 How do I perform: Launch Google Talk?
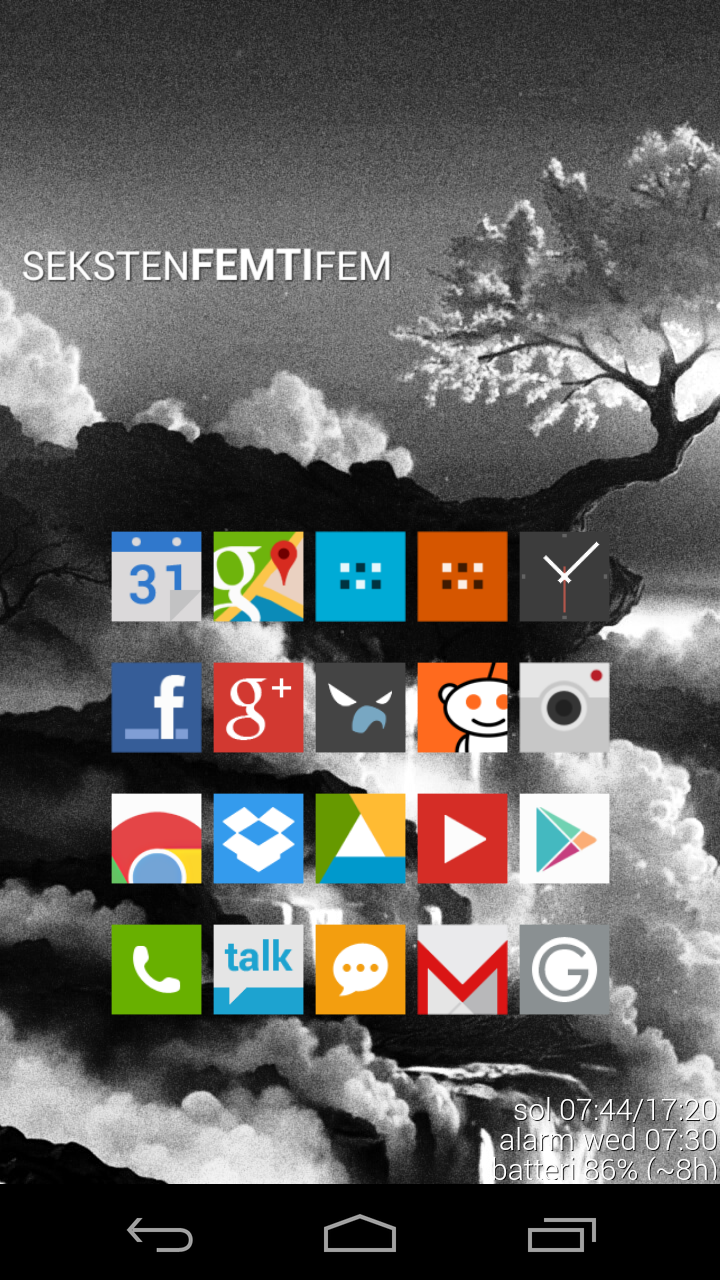point(258,970)
